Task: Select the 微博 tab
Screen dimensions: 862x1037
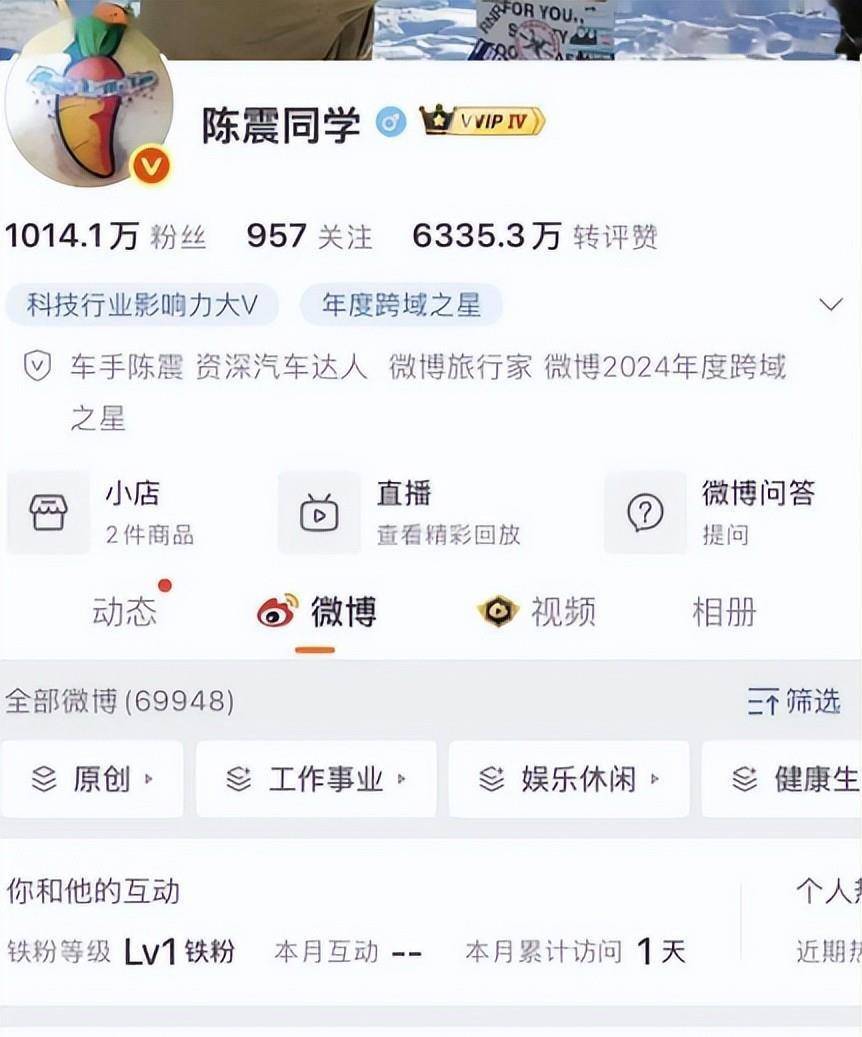Action: coord(317,611)
